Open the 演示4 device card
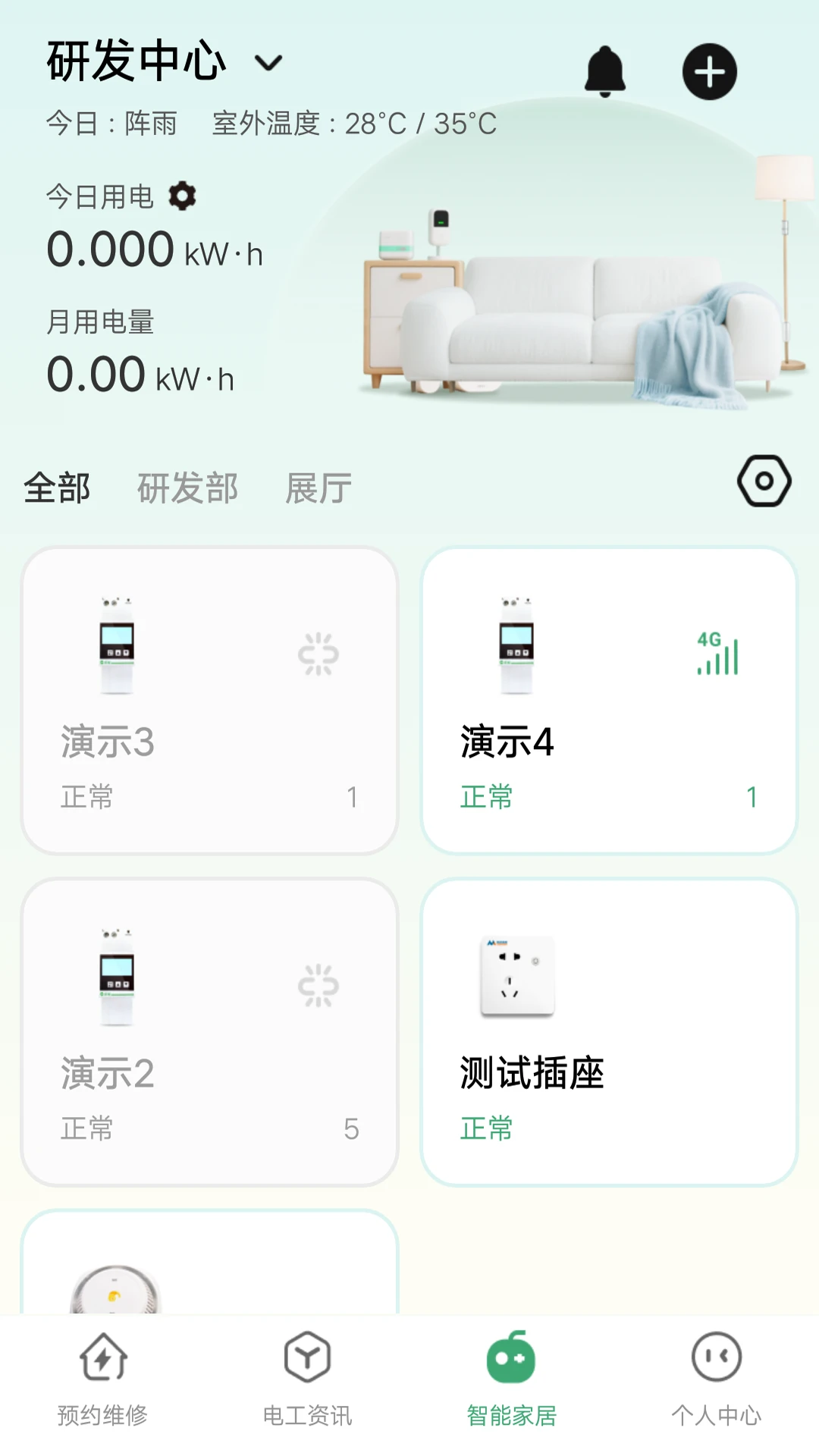The height and width of the screenshot is (1456, 819). (x=609, y=700)
